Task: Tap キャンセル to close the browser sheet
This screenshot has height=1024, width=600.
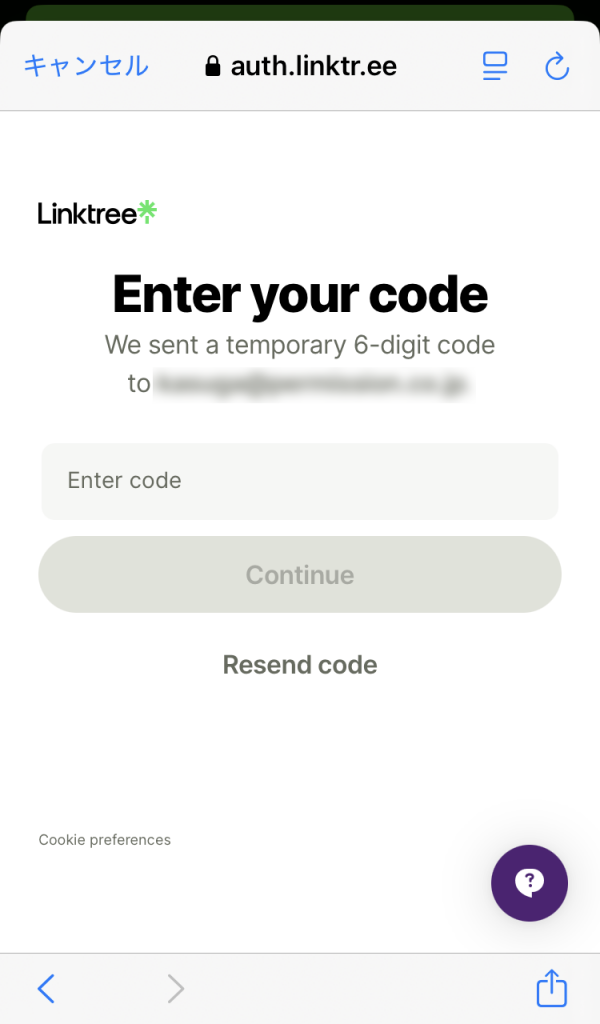Action: click(x=86, y=66)
